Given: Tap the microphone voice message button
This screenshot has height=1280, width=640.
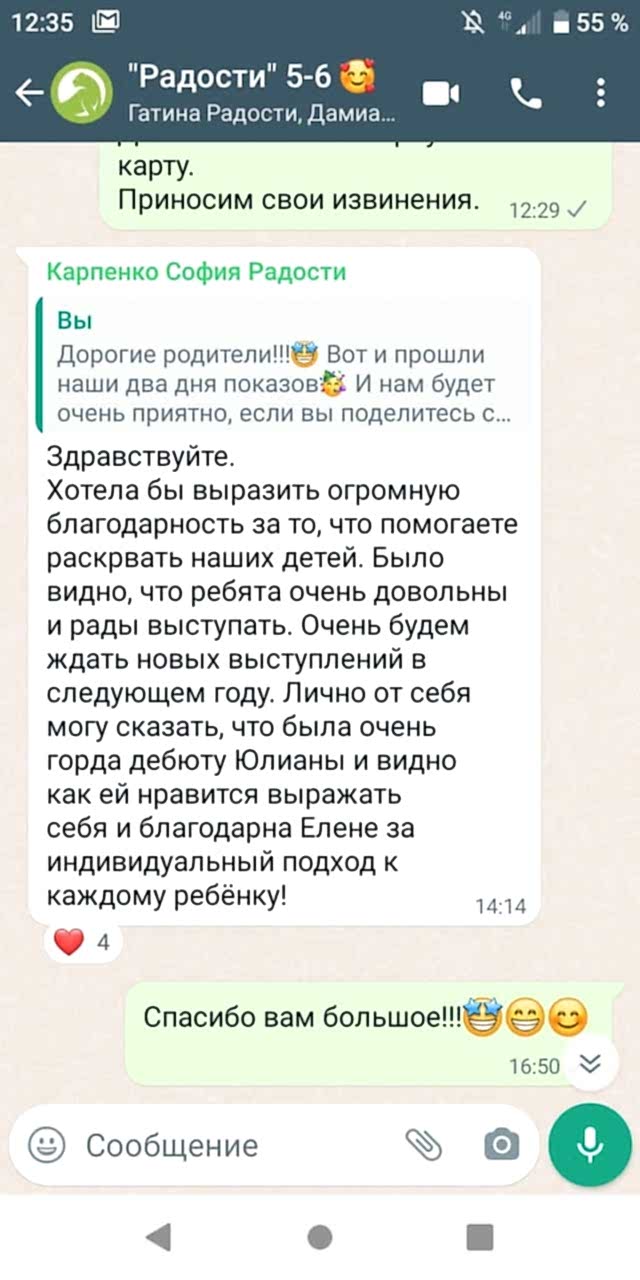Looking at the screenshot, I should pyautogui.click(x=591, y=1144).
